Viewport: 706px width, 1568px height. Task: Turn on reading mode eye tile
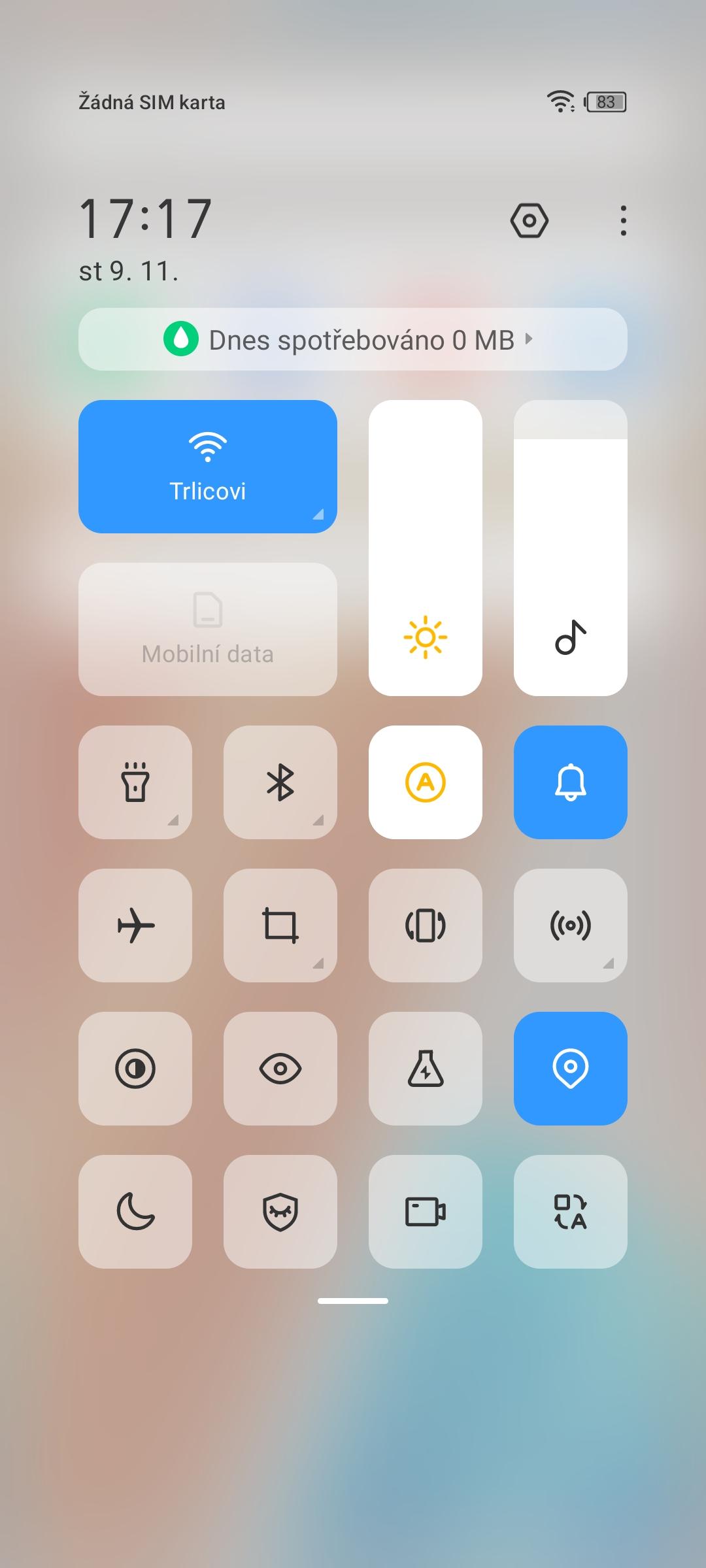click(280, 1069)
